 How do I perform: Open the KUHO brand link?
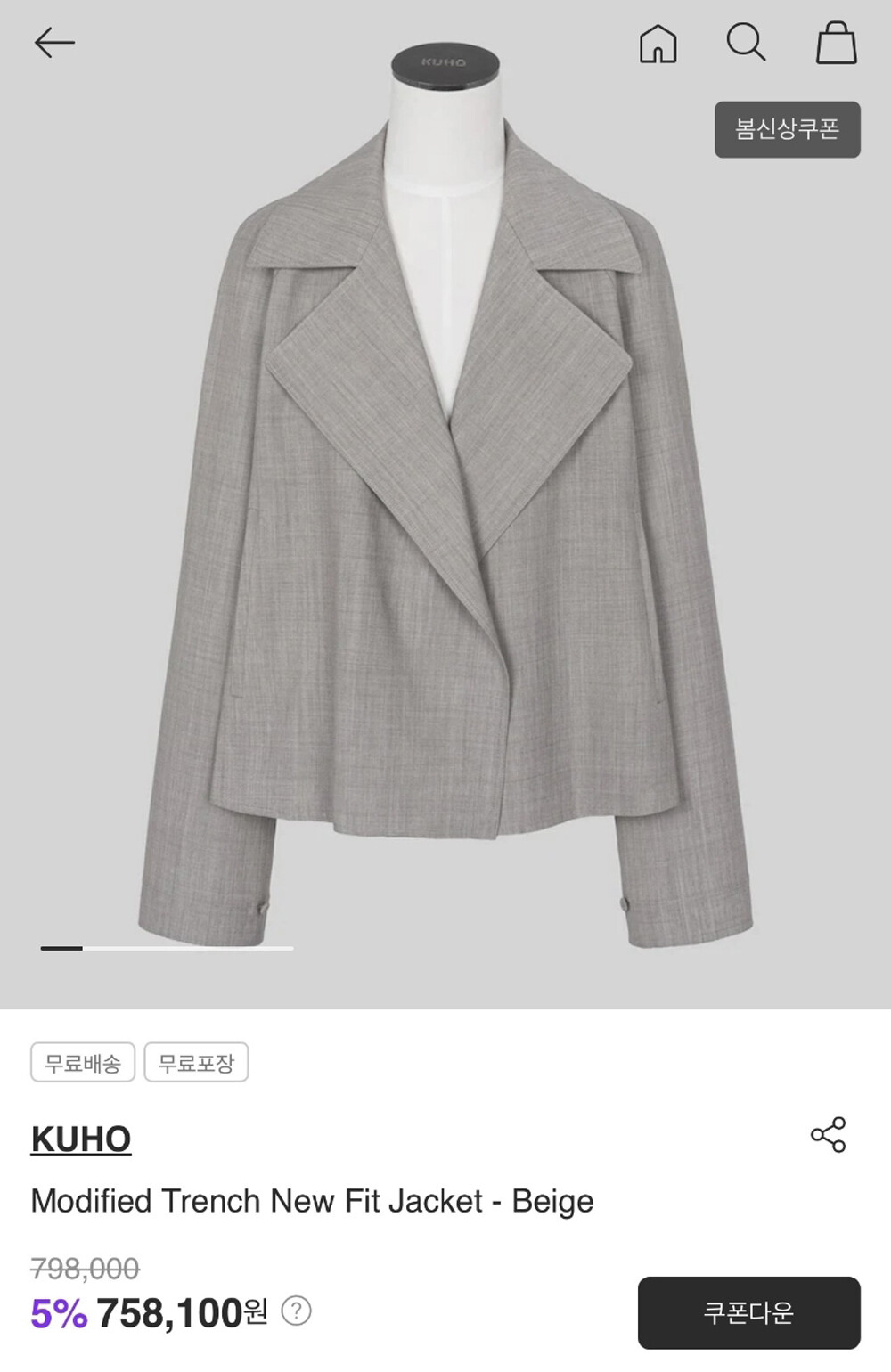[x=81, y=1139]
